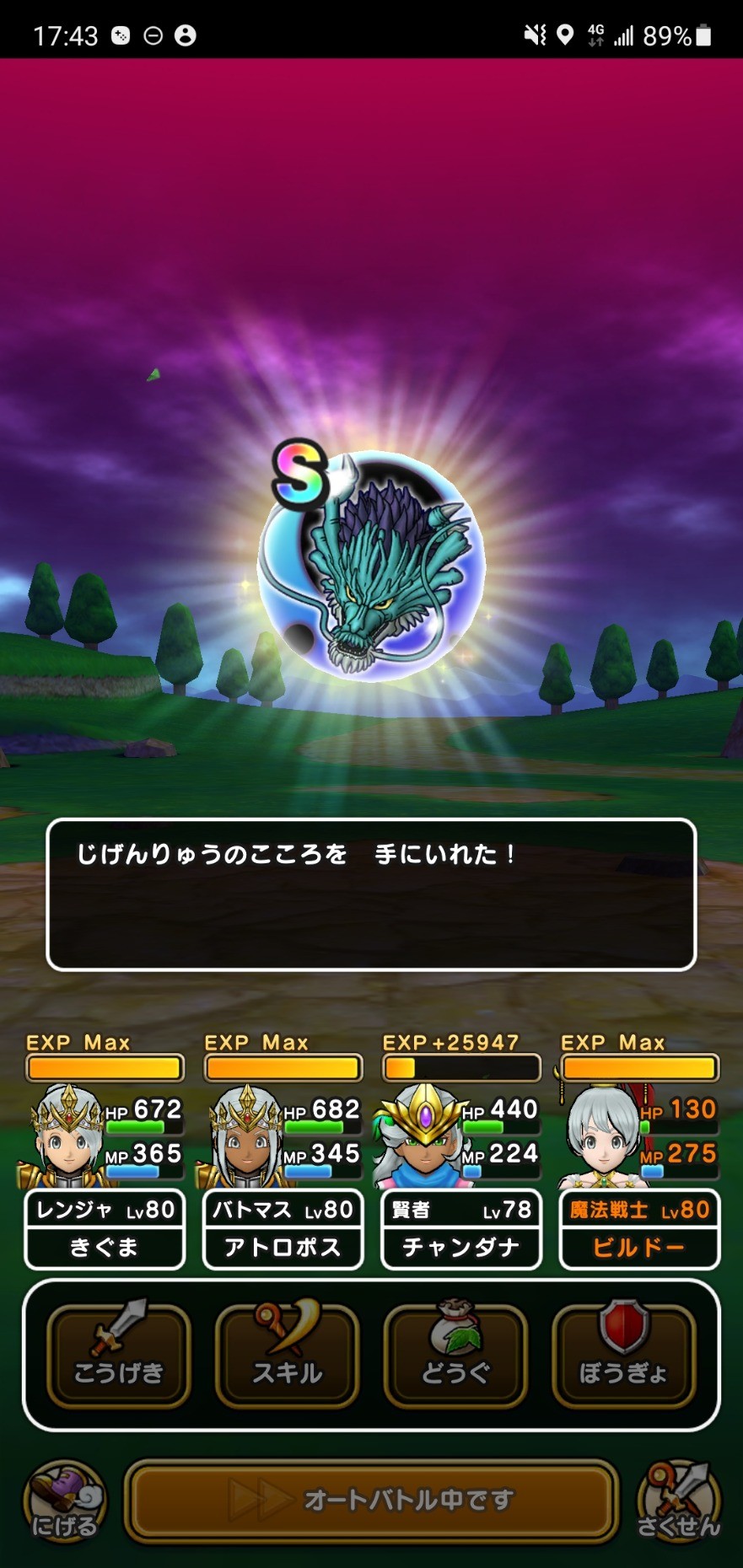This screenshot has height=1568, width=743.
Task: Select party member ビルドー
Action: click(639, 1229)
